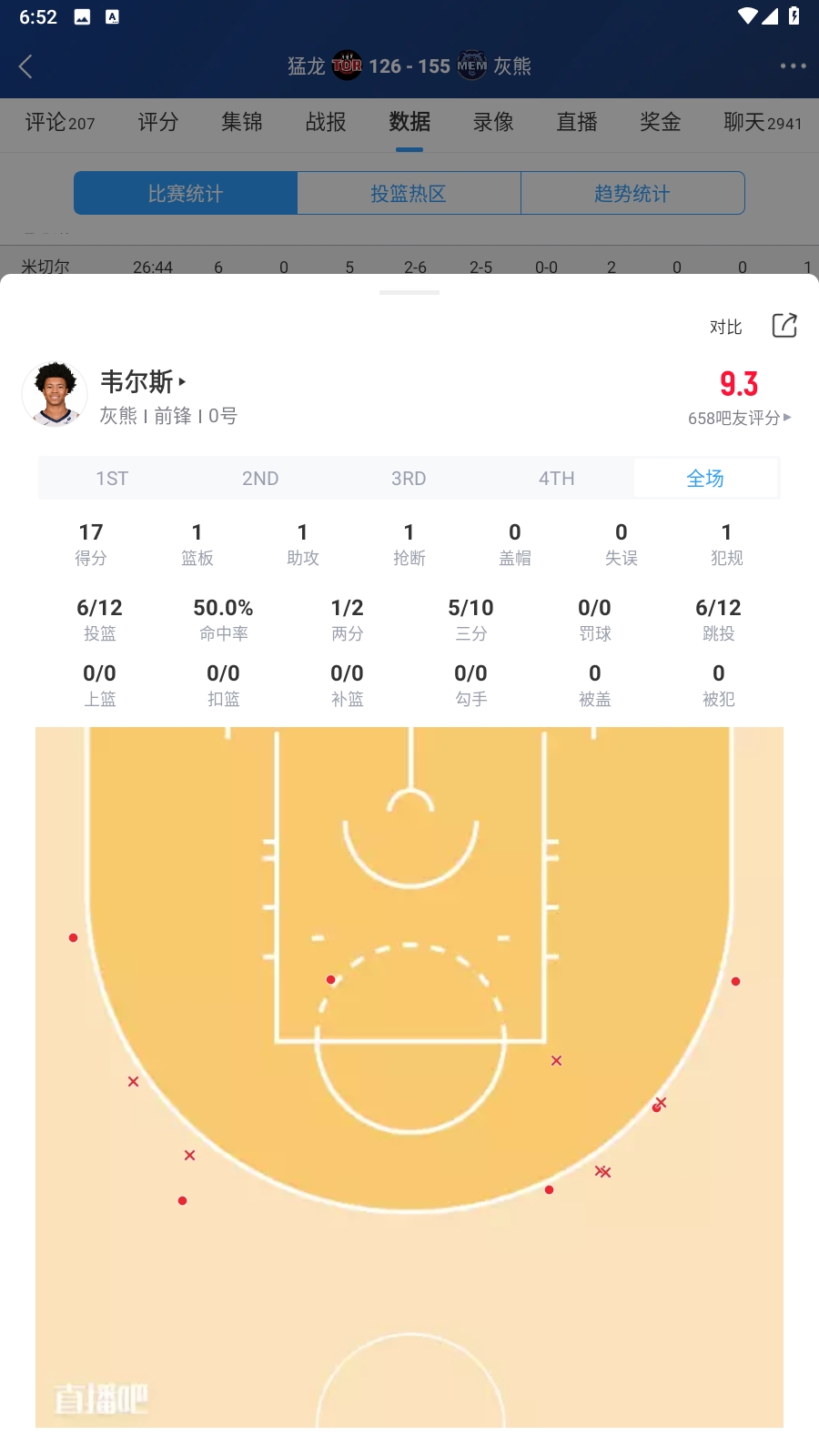Go to the 集锦 highlights tab
The height and width of the screenshot is (1456, 819).
pos(241,122)
